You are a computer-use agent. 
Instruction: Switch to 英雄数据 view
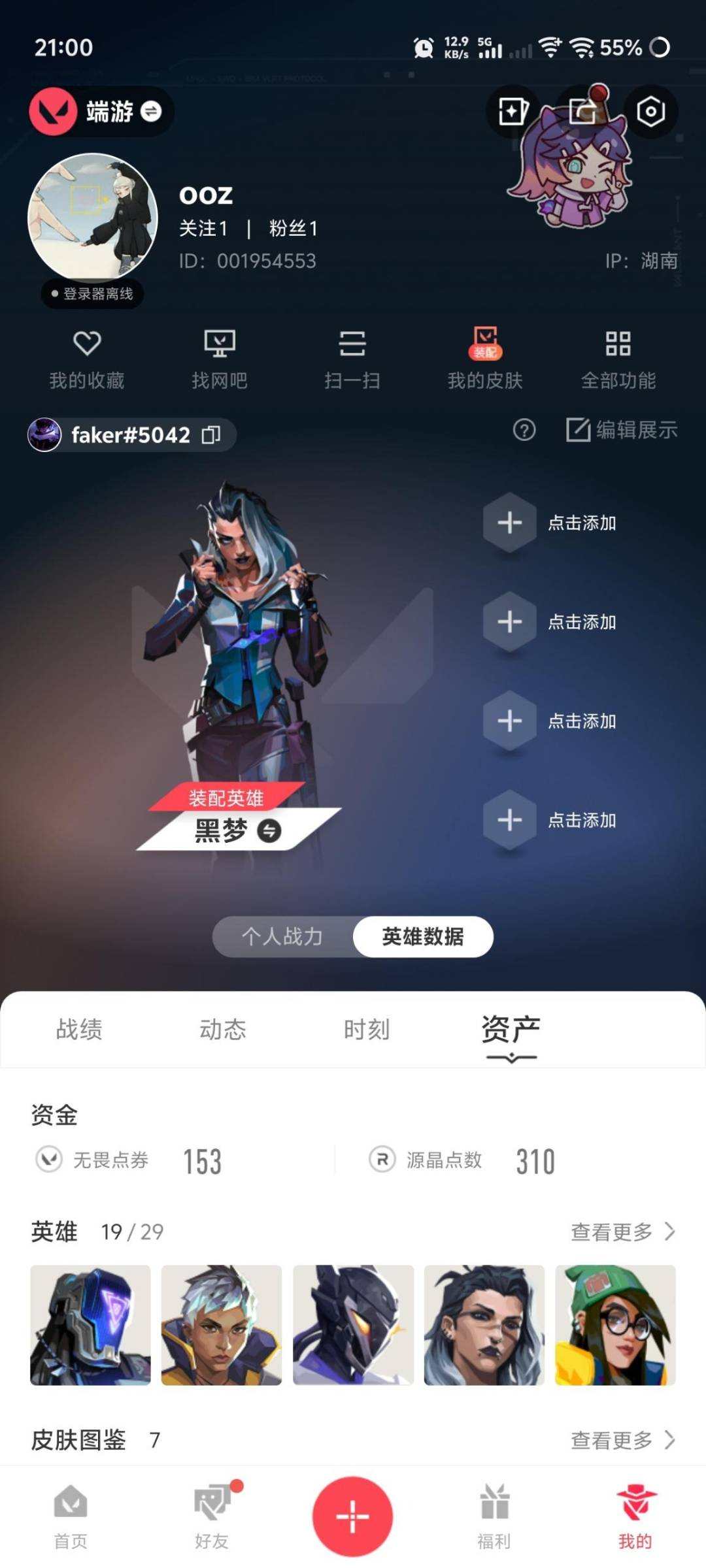pos(422,936)
